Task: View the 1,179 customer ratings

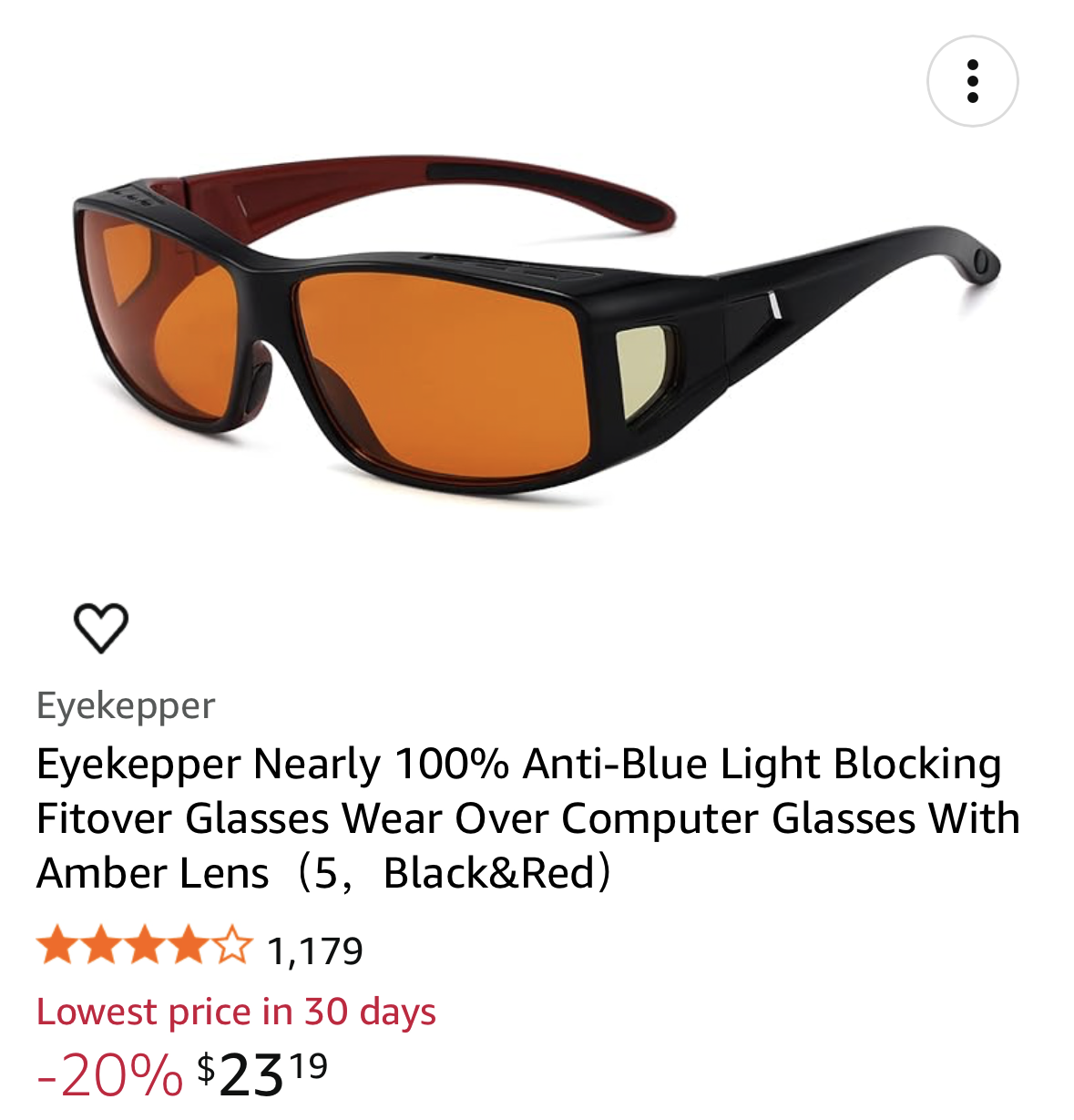Action: tap(314, 950)
